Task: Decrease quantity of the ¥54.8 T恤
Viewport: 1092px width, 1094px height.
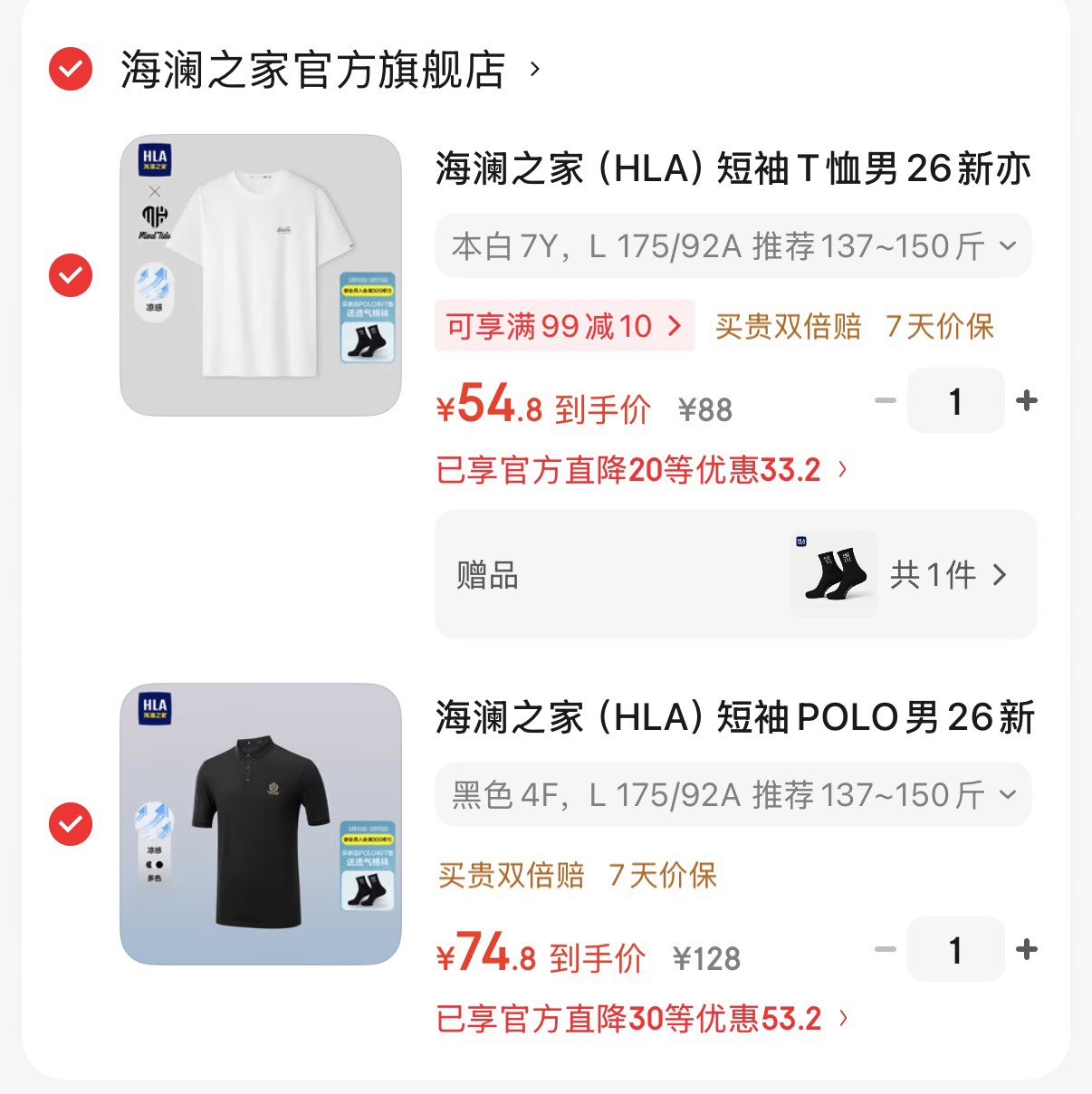Action: pos(885,401)
